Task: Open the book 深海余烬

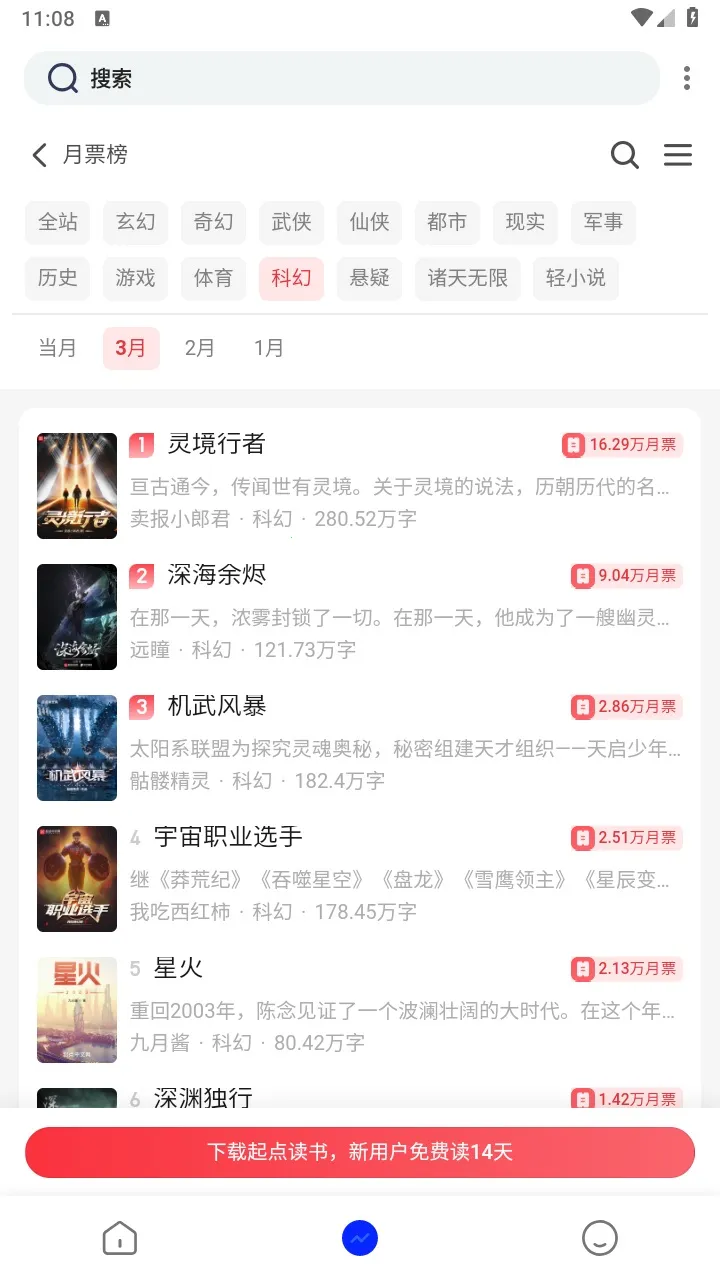Action: point(216,575)
